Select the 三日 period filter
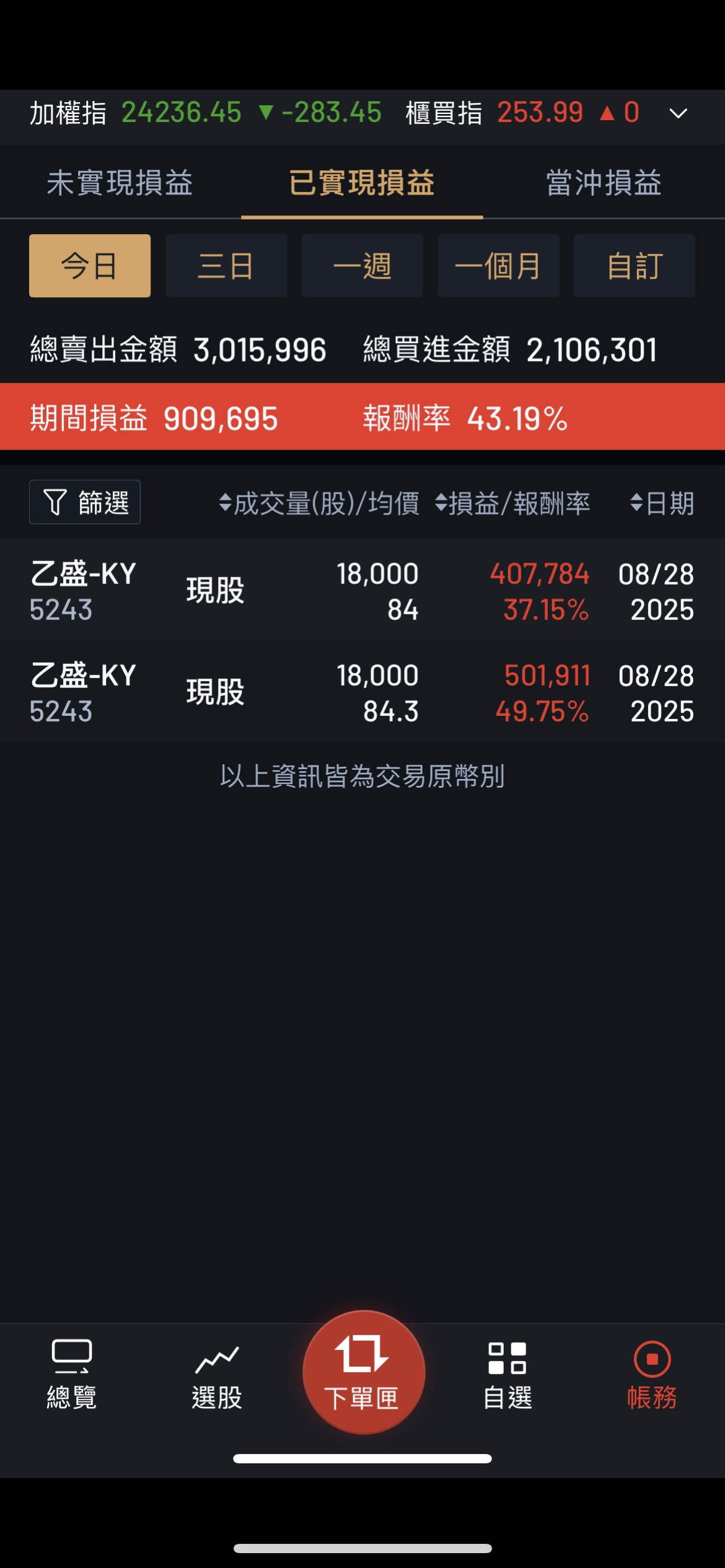The image size is (725, 1568). pyautogui.click(x=226, y=266)
